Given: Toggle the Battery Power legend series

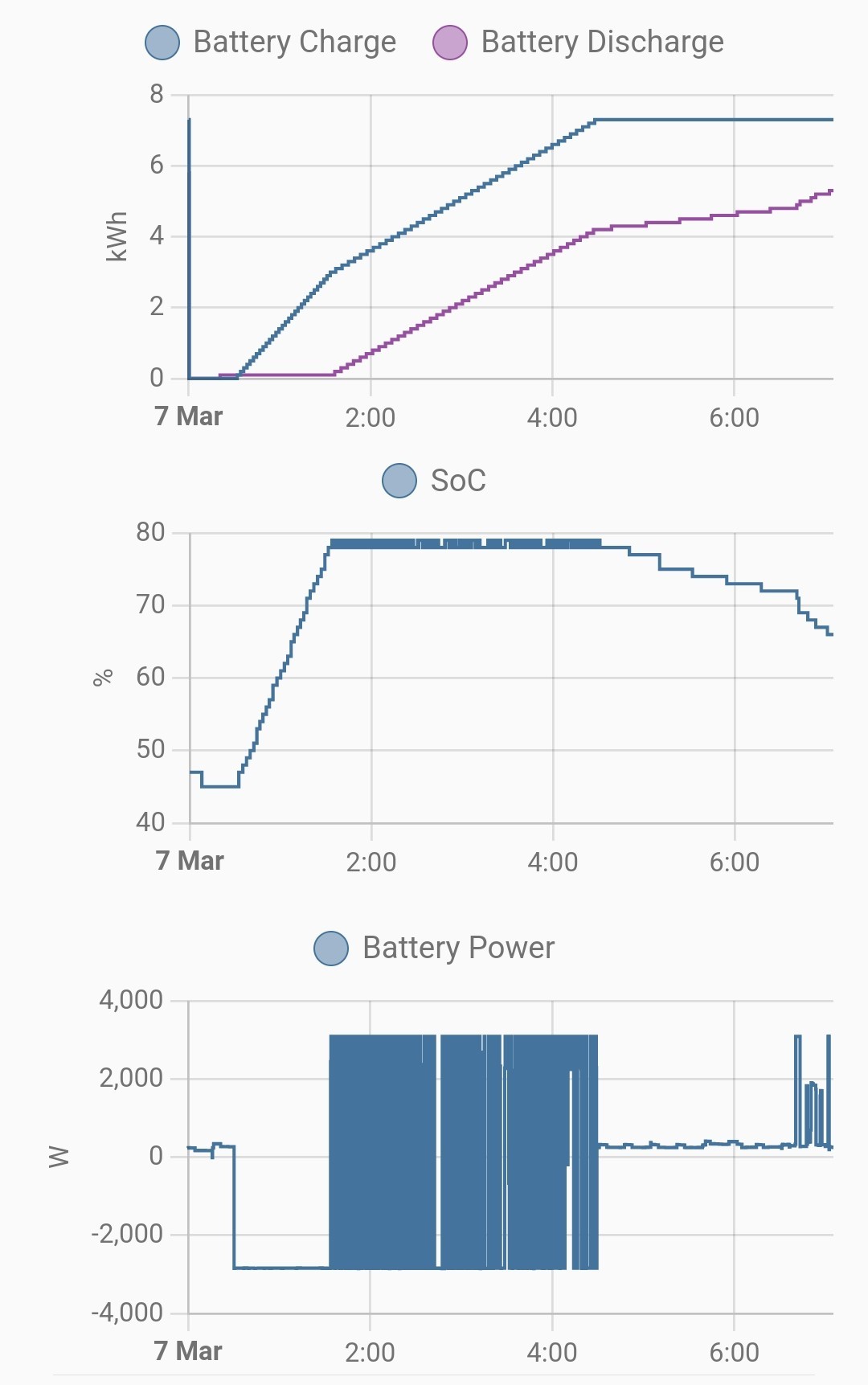Looking at the screenshot, I should [434, 948].
